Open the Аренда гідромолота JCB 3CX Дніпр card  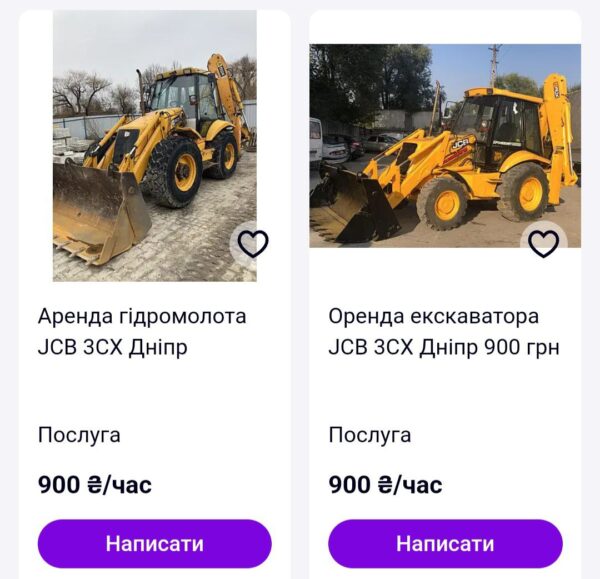(x=142, y=332)
